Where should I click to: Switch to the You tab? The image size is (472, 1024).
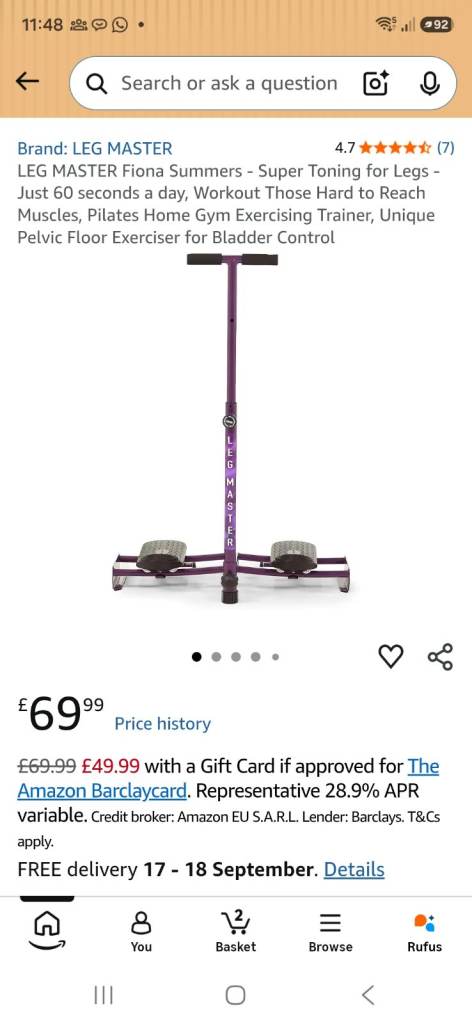pos(141,932)
